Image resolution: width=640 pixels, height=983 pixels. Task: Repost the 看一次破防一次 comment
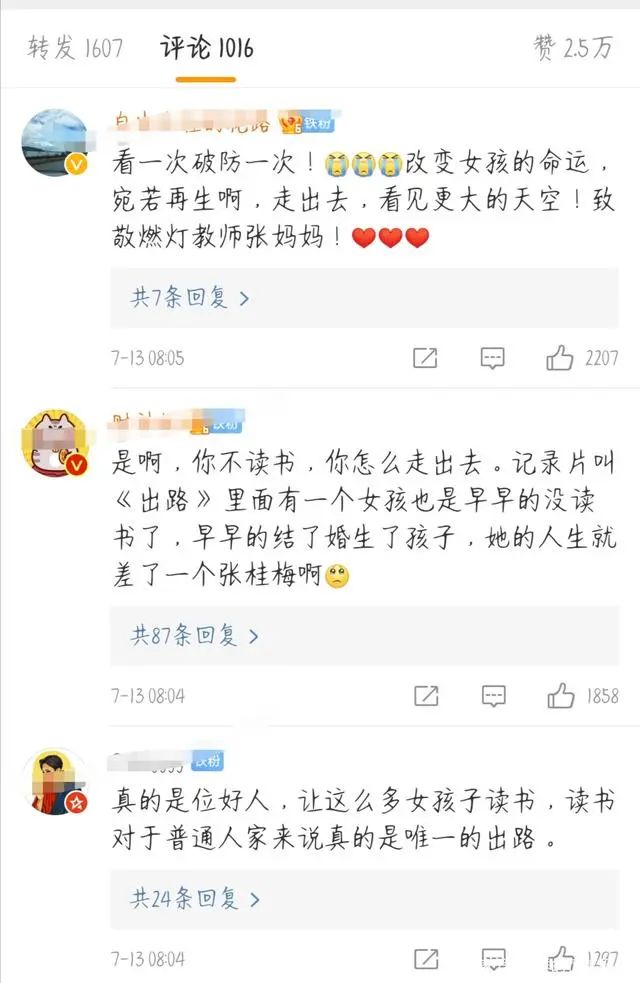[425, 357]
